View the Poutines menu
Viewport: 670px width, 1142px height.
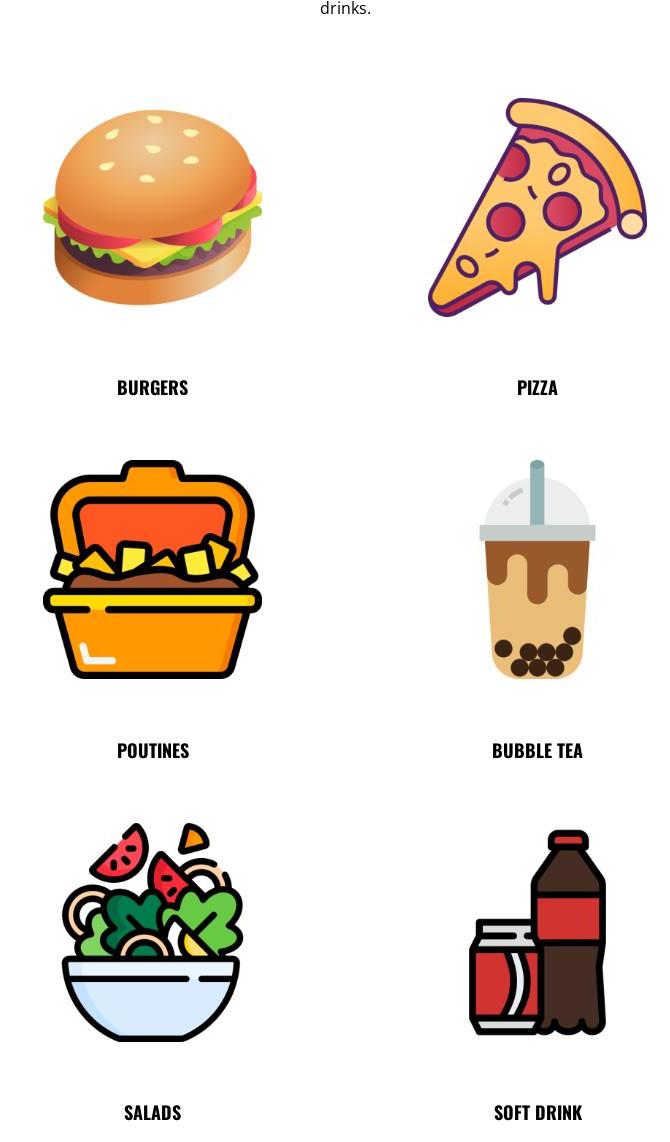[153, 570]
